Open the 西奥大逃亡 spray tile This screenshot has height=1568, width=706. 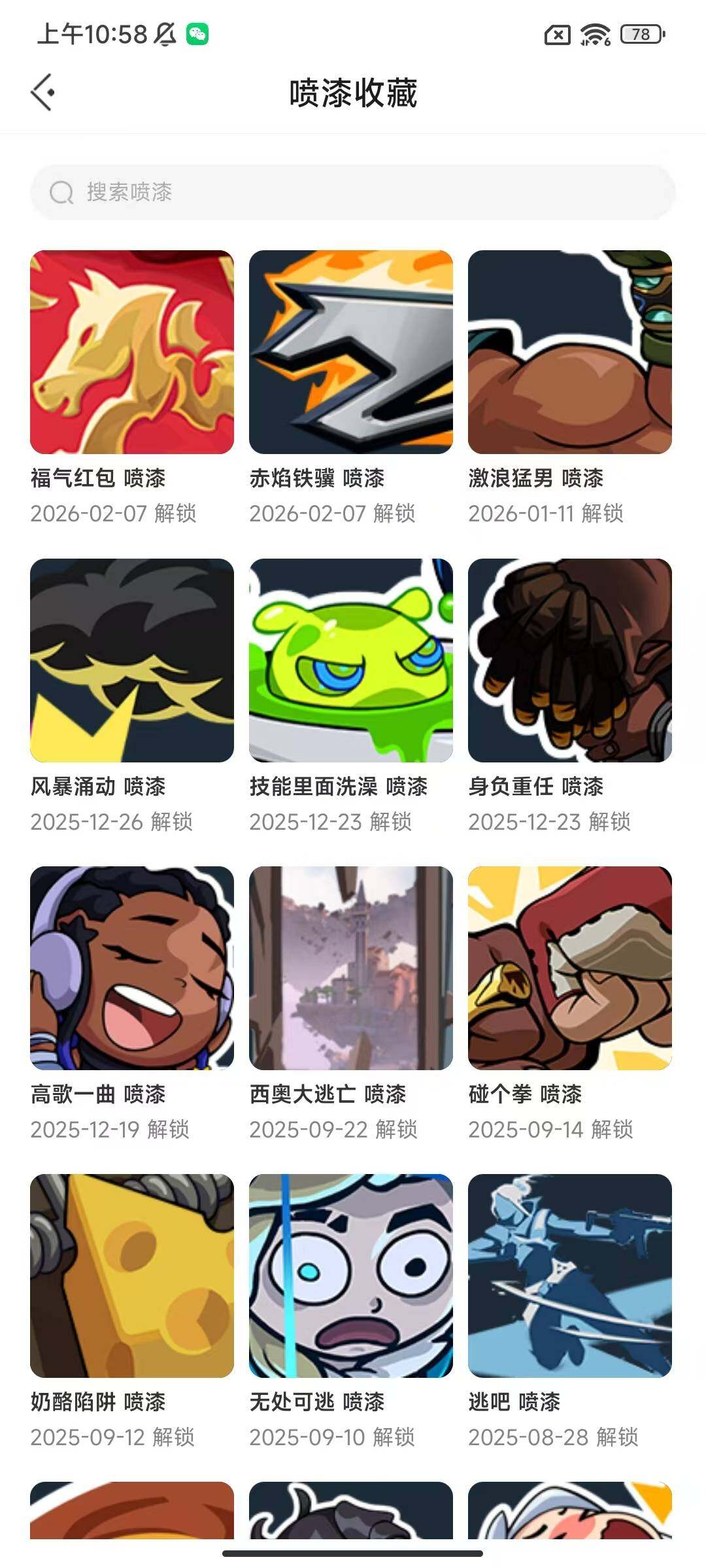tap(351, 968)
